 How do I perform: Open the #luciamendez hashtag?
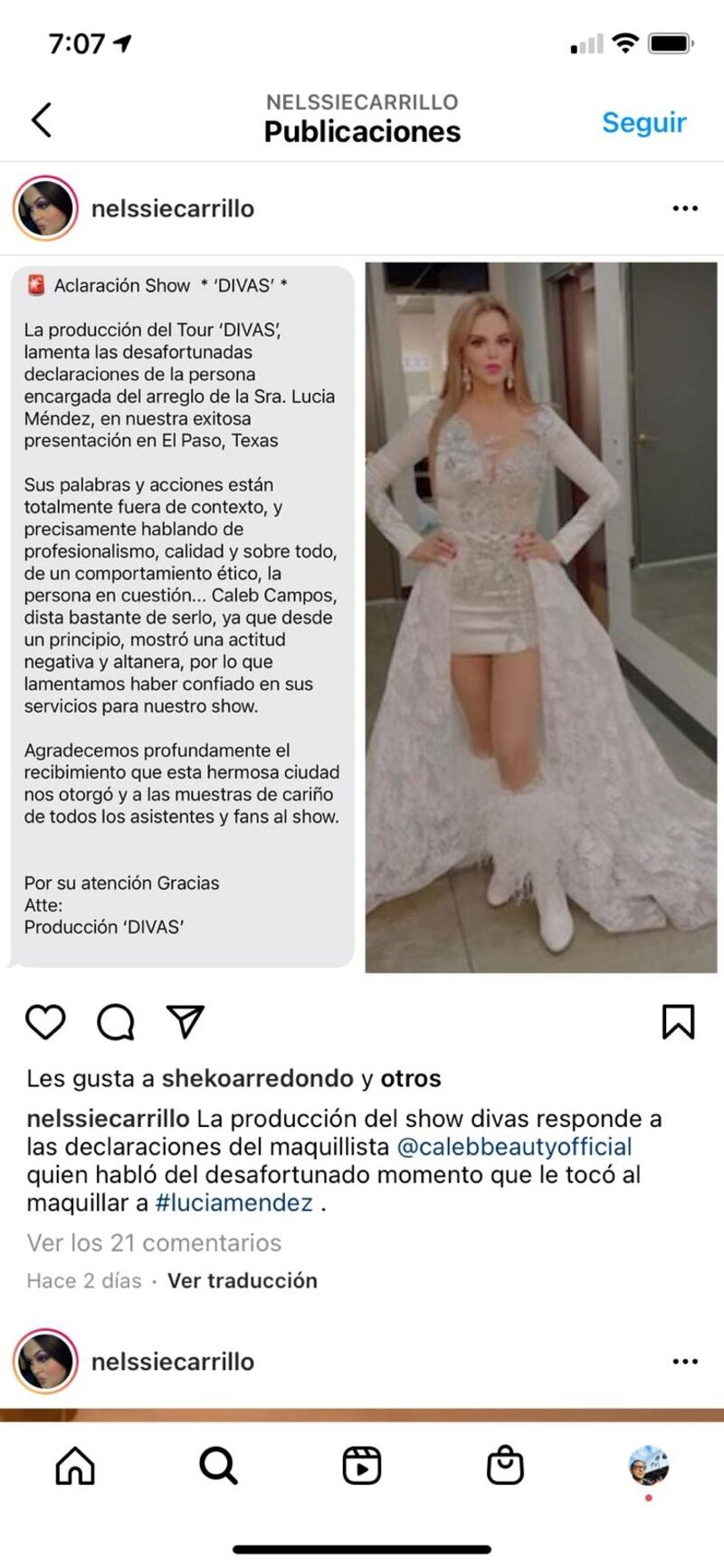pos(234,1203)
